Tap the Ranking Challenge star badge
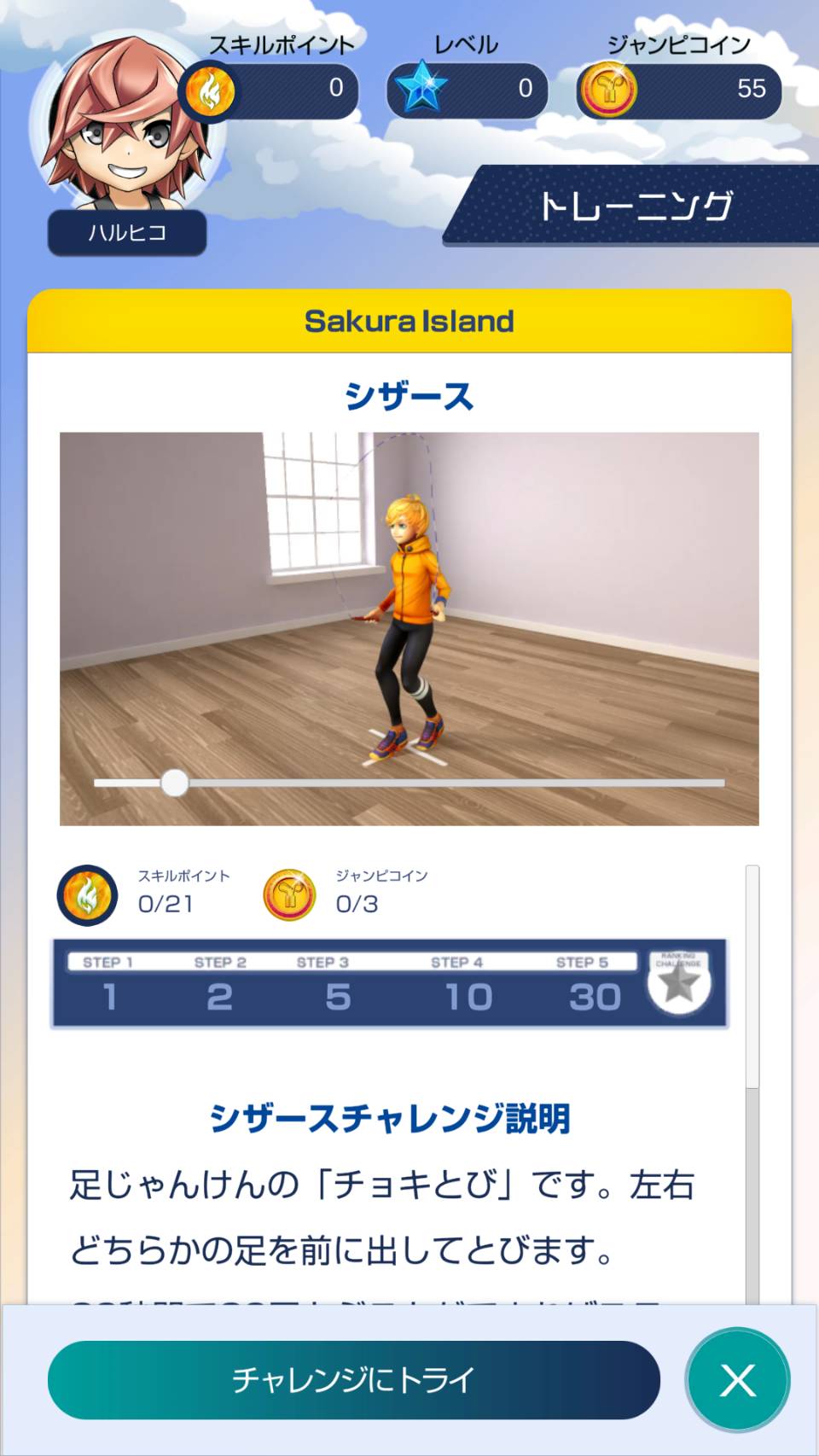 pos(679,982)
